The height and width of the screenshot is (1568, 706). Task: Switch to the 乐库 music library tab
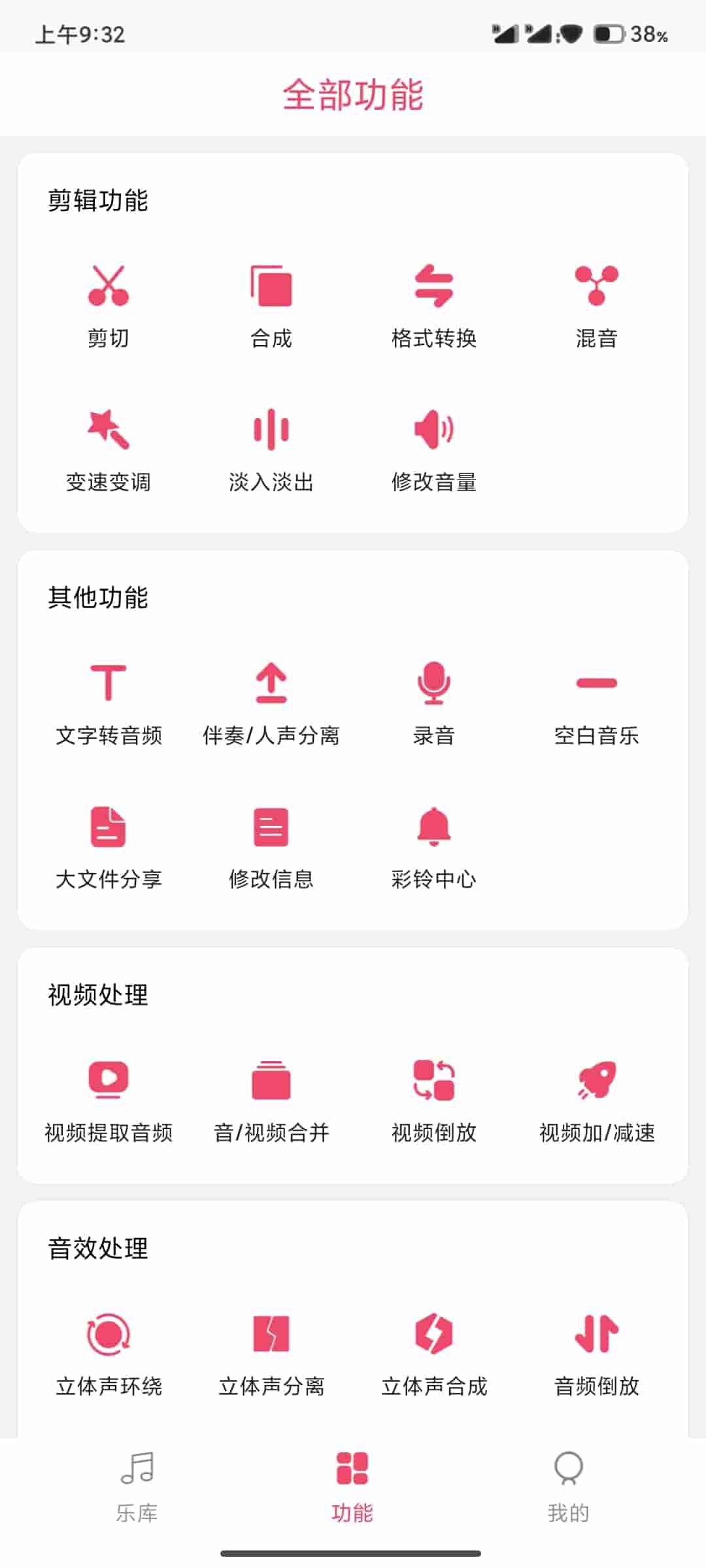(x=137, y=1496)
